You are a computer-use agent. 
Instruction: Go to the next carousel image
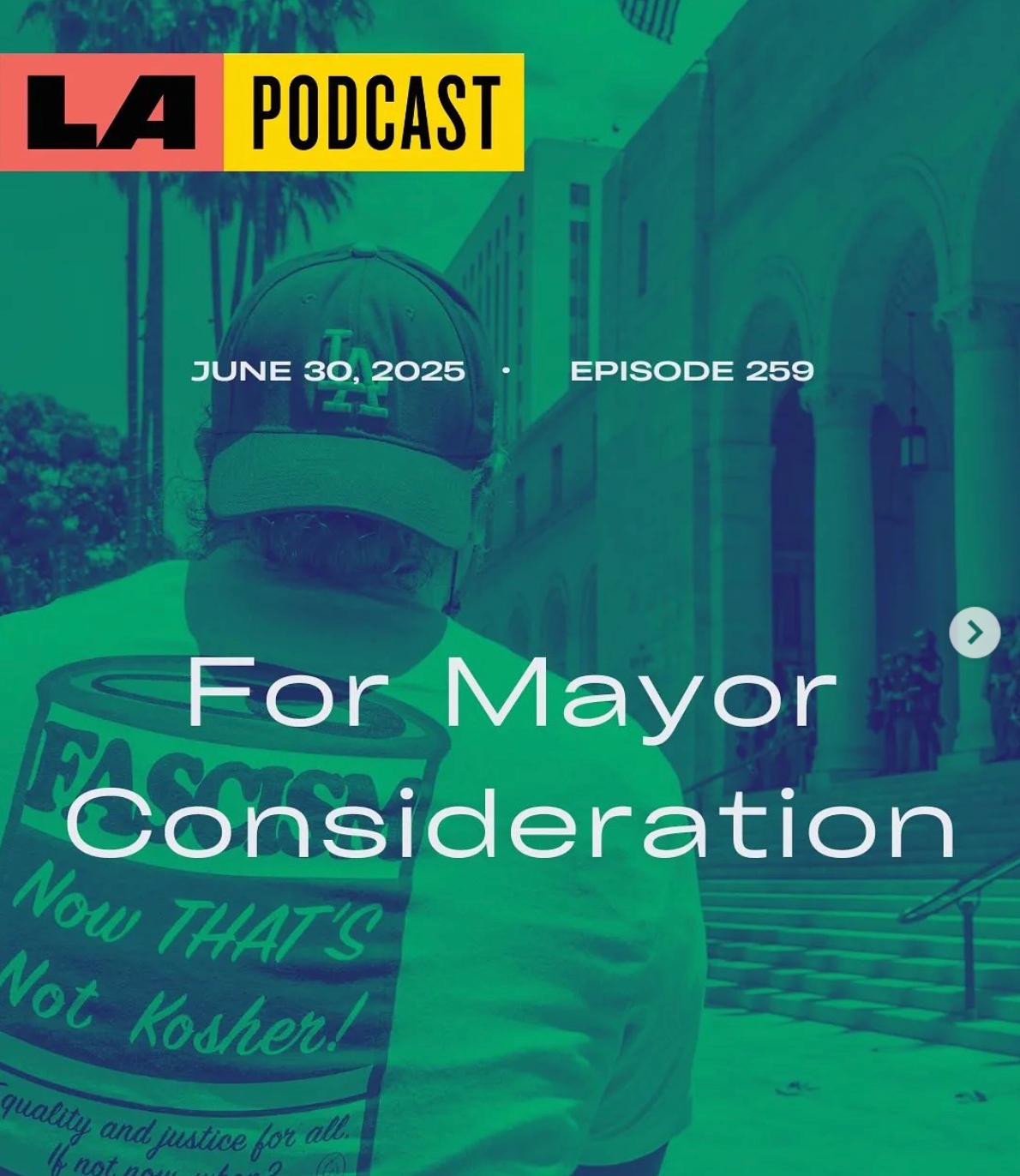[x=975, y=633]
